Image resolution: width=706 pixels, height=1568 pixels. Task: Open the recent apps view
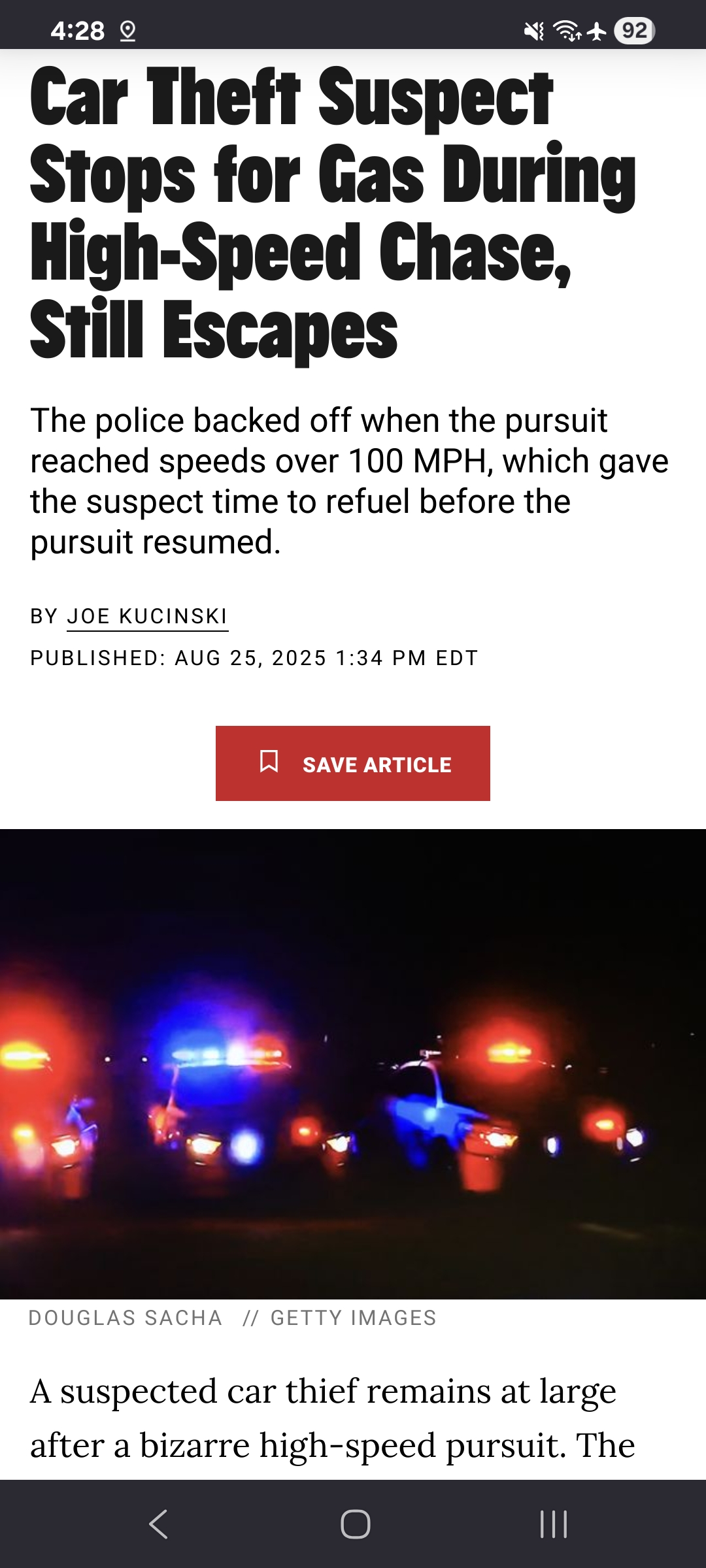[553, 1524]
